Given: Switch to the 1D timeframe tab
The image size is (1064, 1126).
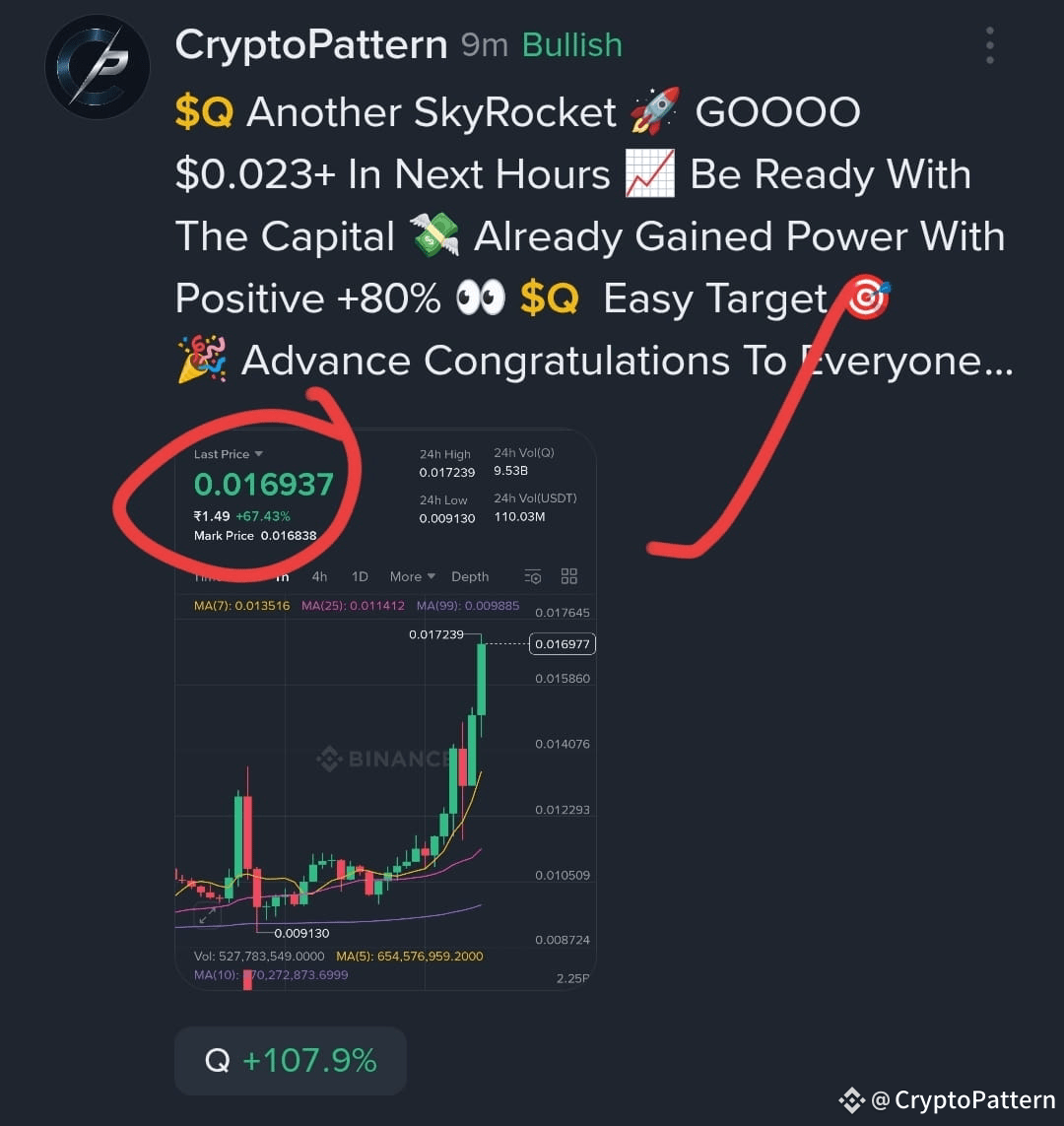Looking at the screenshot, I should [x=359, y=576].
